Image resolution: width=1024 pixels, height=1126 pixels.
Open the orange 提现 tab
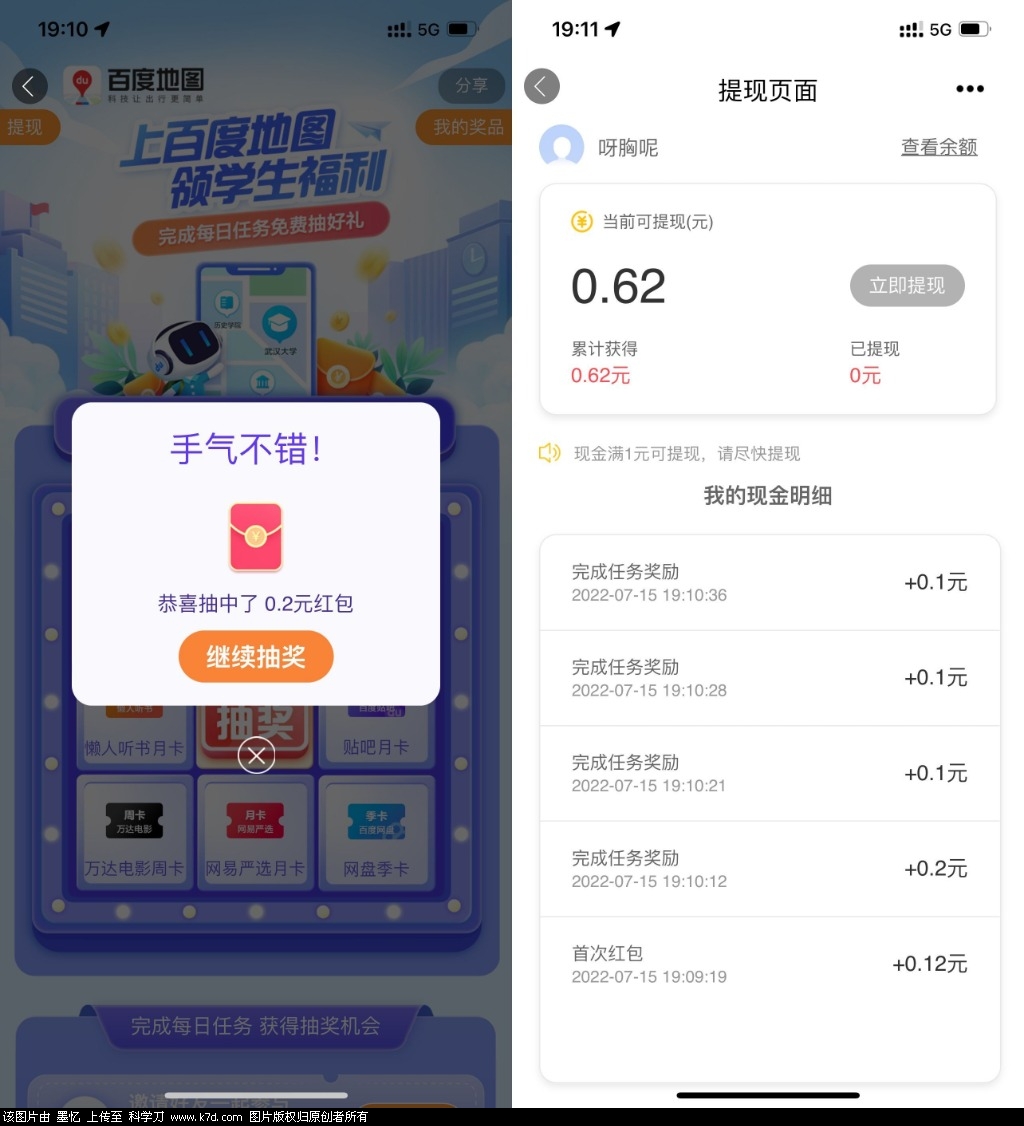(27, 127)
